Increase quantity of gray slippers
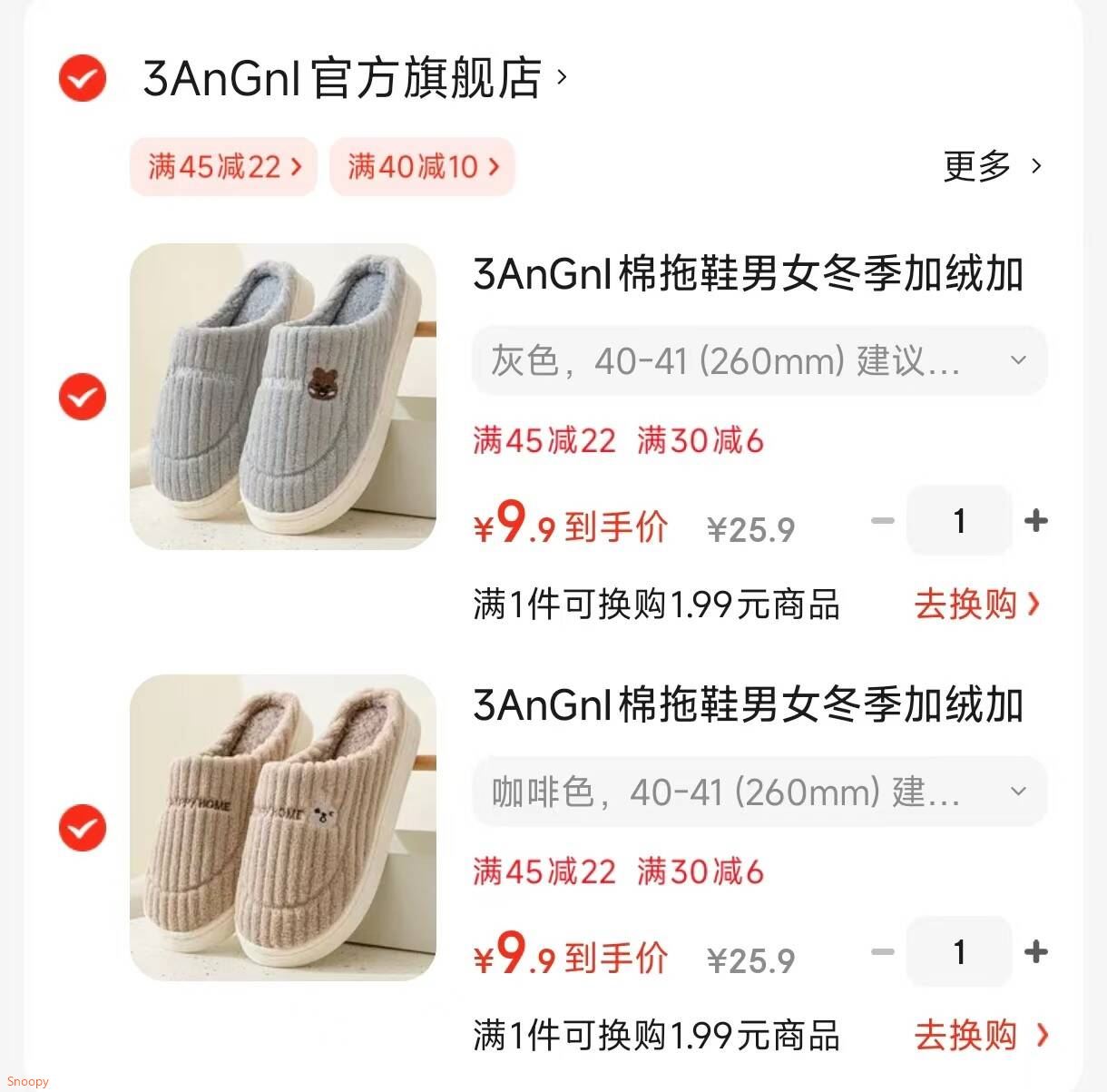Screen dimensions: 1107x1092 1035,521
